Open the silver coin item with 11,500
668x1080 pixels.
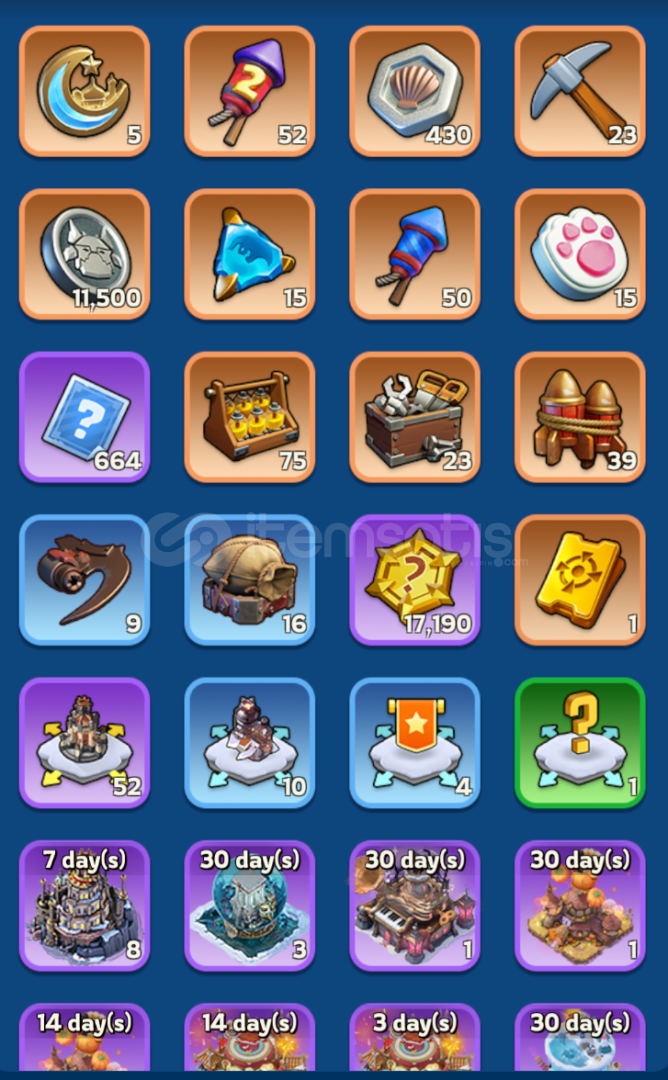tap(84, 253)
